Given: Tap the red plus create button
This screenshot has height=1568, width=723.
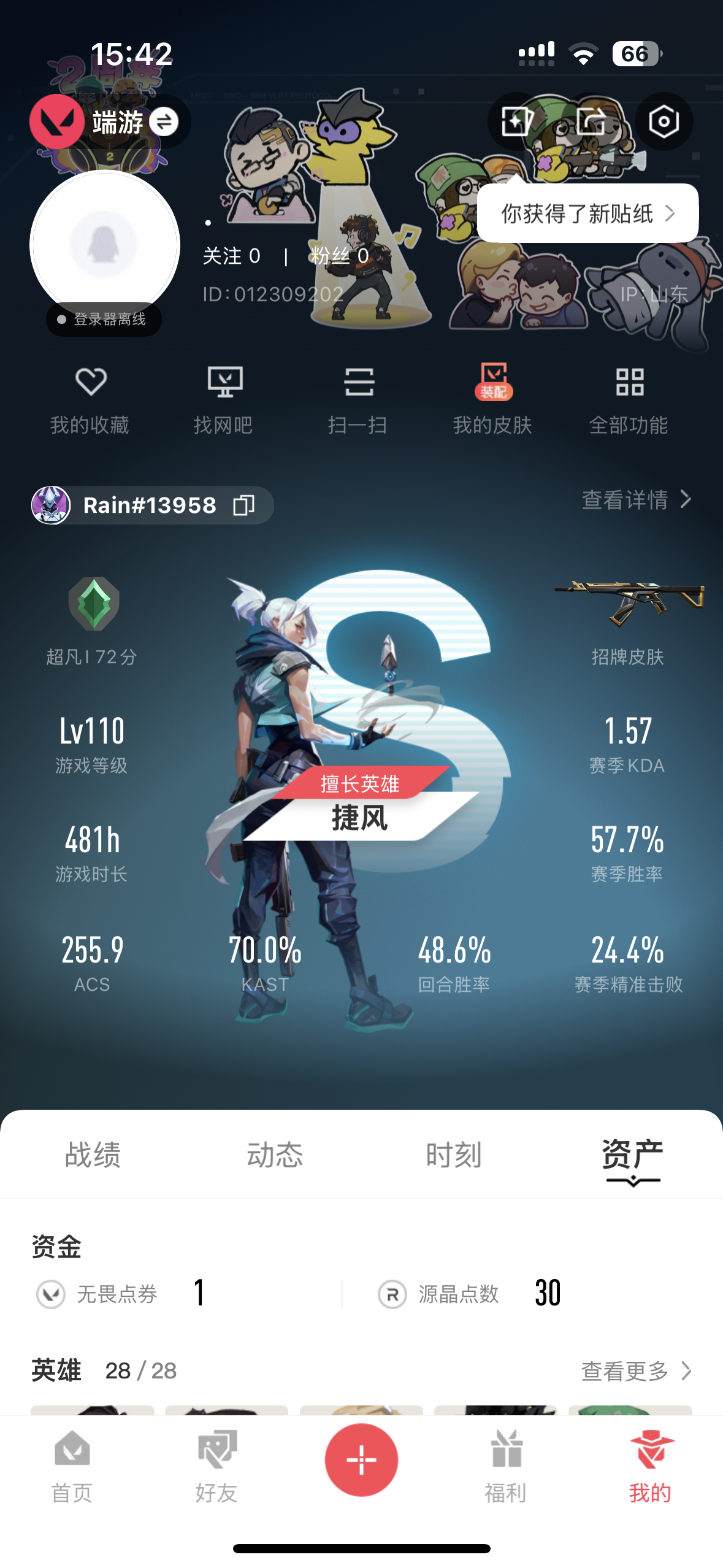Looking at the screenshot, I should coord(361,1459).
